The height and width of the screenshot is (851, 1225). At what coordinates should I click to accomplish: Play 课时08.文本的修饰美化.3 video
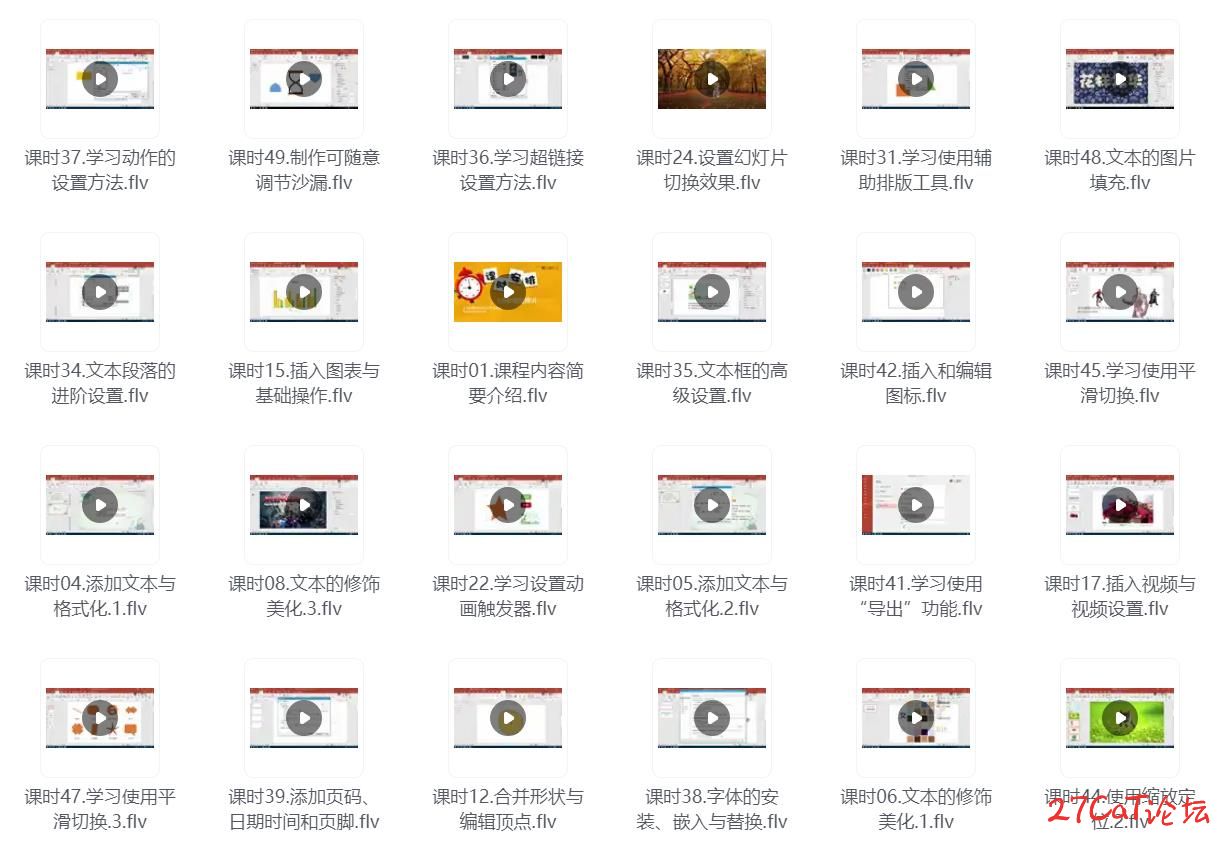click(x=304, y=505)
